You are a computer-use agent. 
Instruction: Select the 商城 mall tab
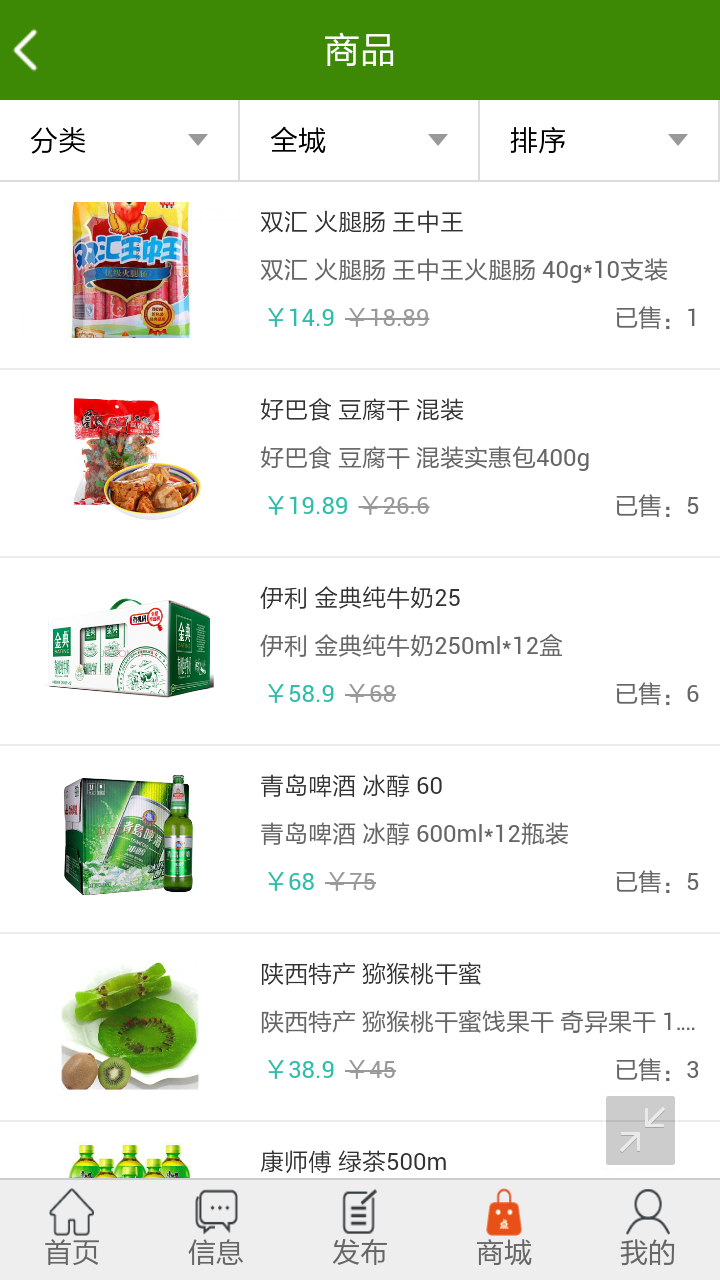click(504, 1229)
